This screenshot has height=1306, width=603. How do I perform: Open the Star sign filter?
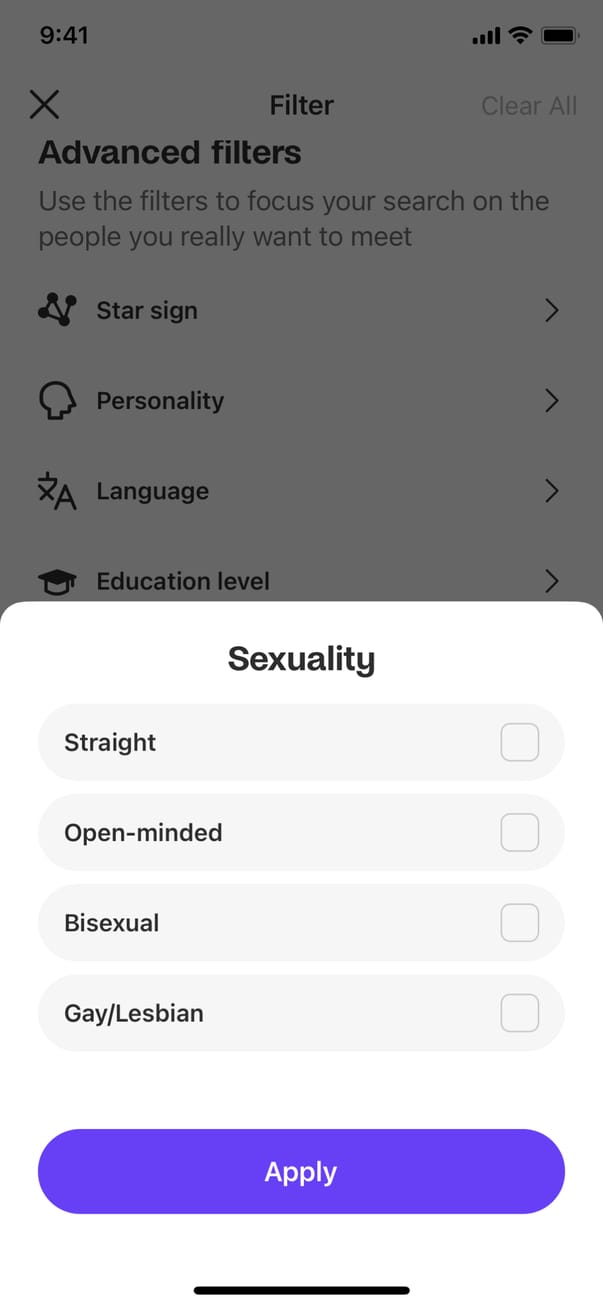300,311
